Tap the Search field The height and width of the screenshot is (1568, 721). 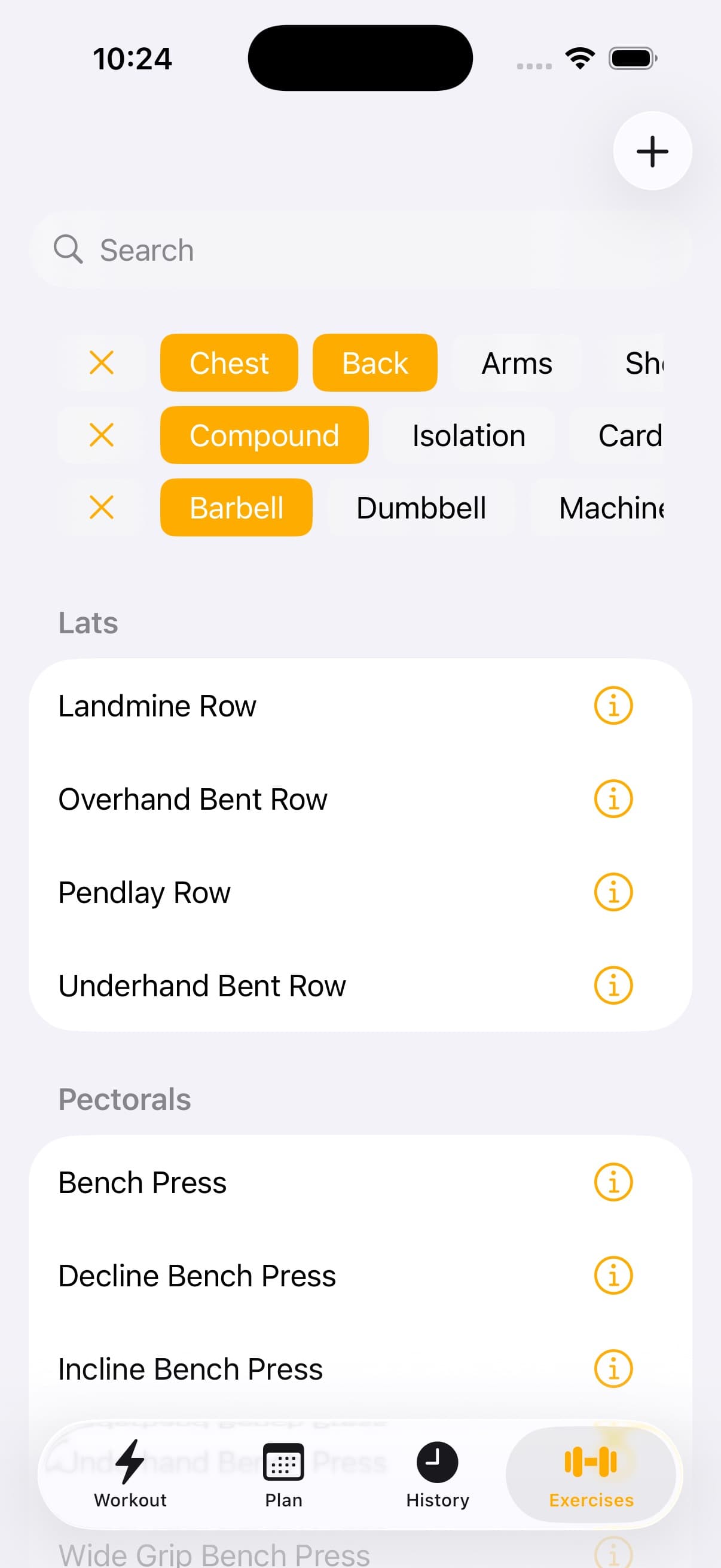pyautogui.click(x=304, y=249)
